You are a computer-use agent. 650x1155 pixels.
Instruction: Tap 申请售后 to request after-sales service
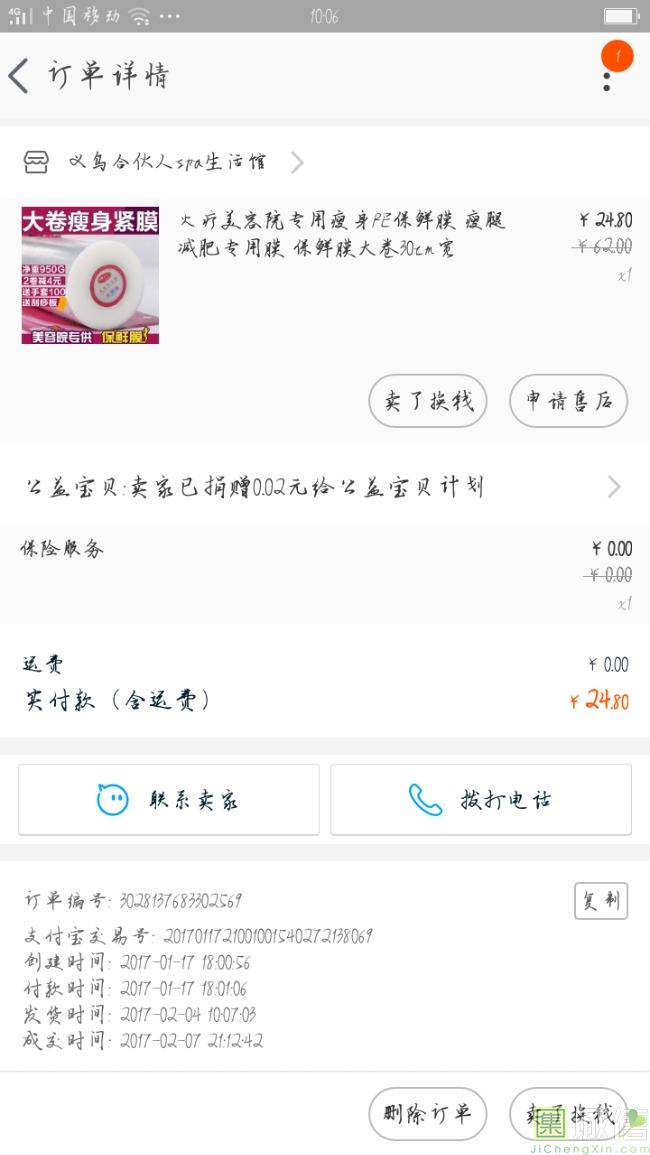[568, 401]
